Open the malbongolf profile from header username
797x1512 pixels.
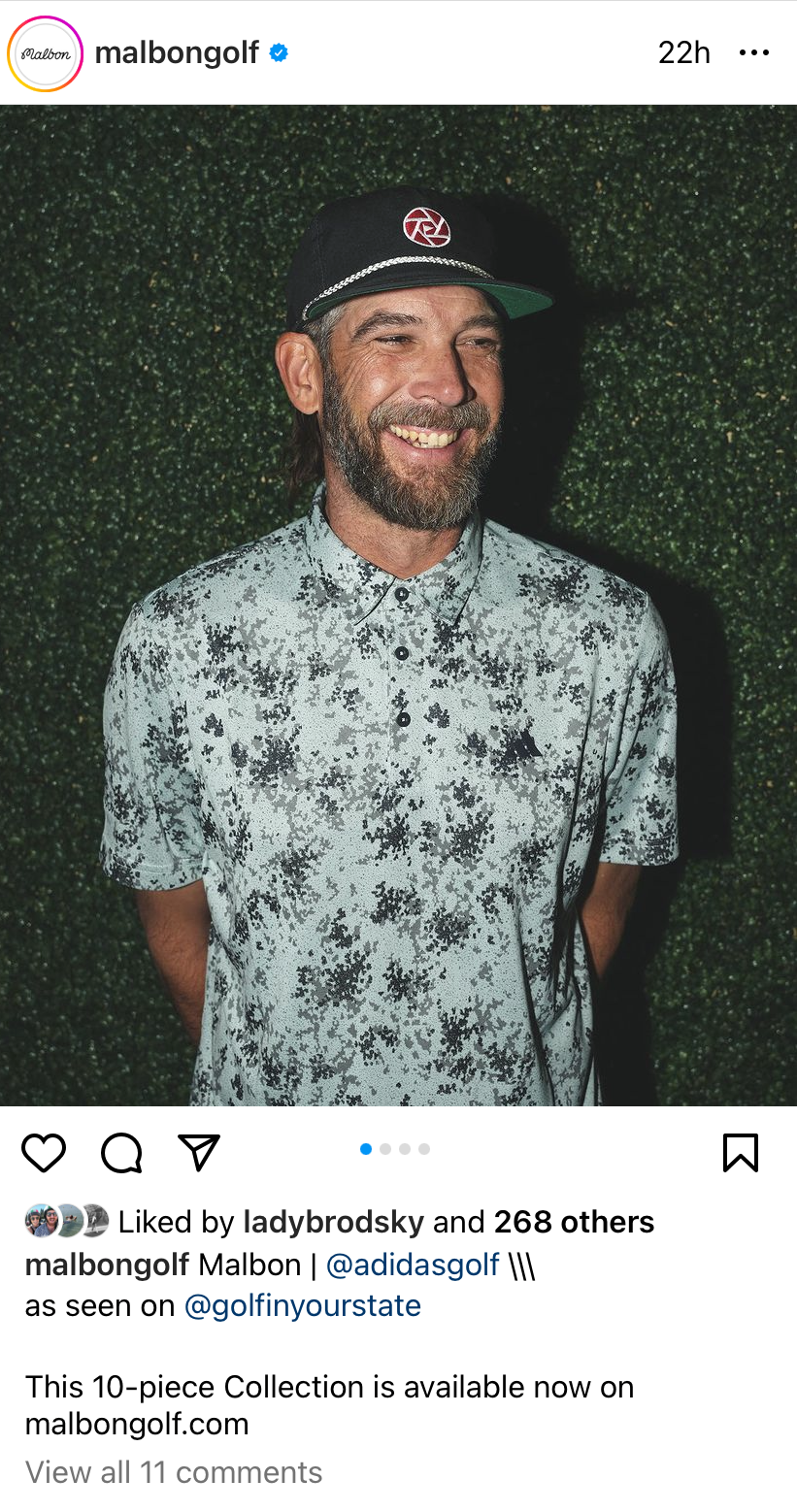(x=177, y=52)
